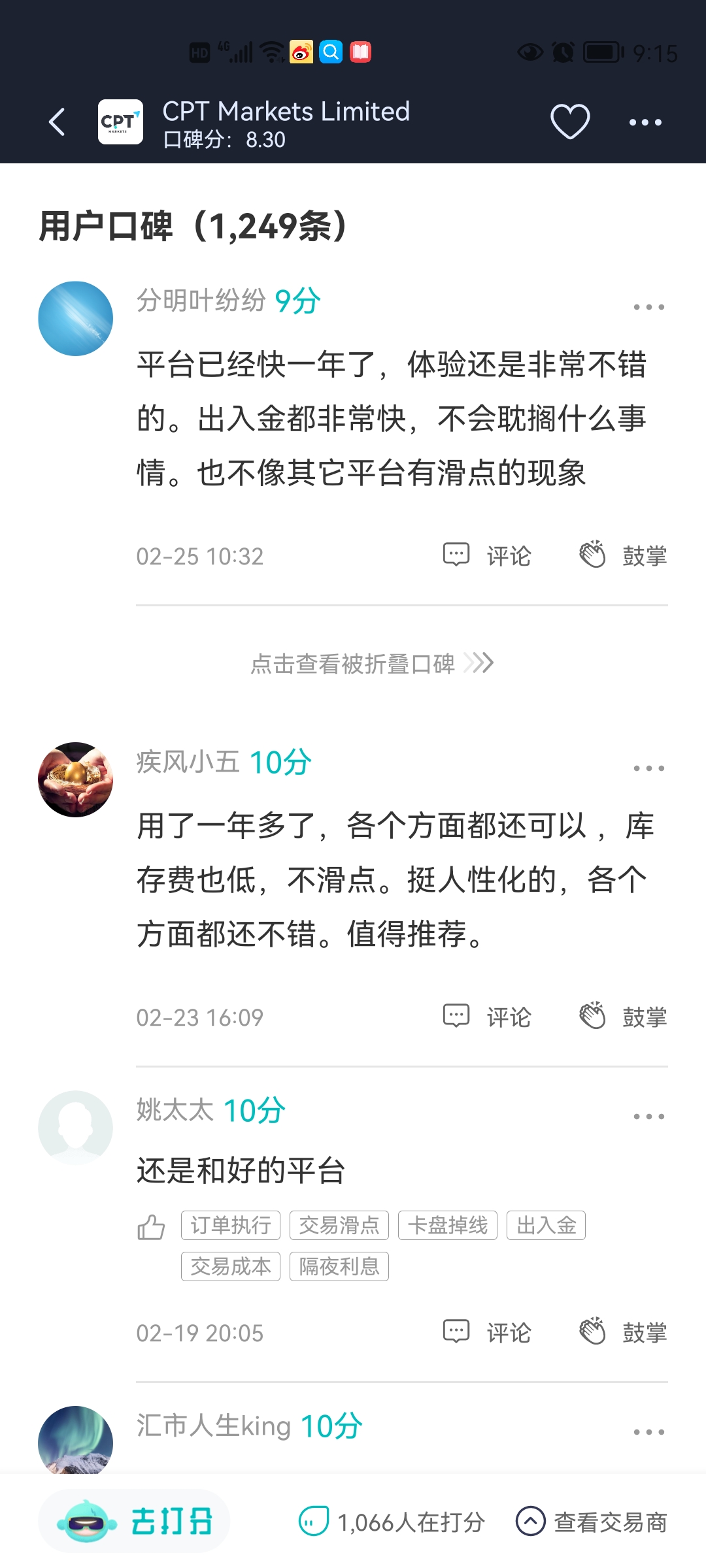The height and width of the screenshot is (1568, 706).
Task: Favorite CPT Markets Limited with the heart
Action: click(570, 122)
